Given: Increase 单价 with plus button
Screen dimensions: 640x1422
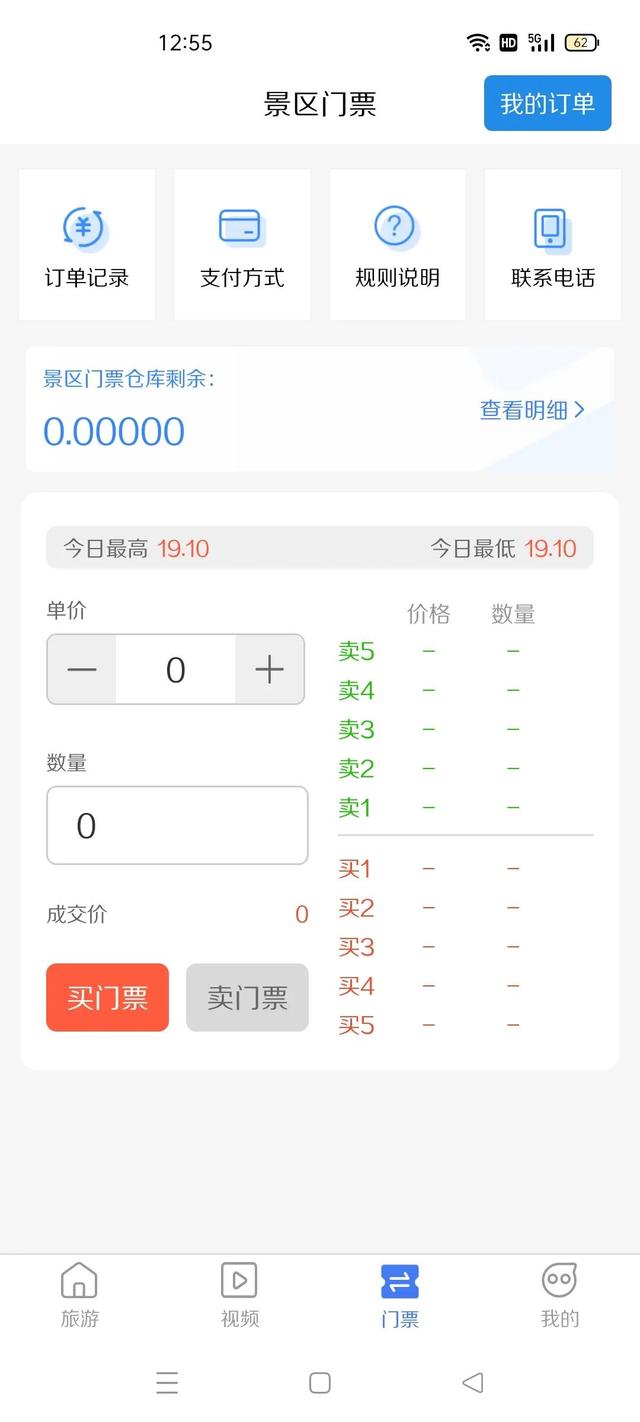Looking at the screenshot, I should click(269, 669).
